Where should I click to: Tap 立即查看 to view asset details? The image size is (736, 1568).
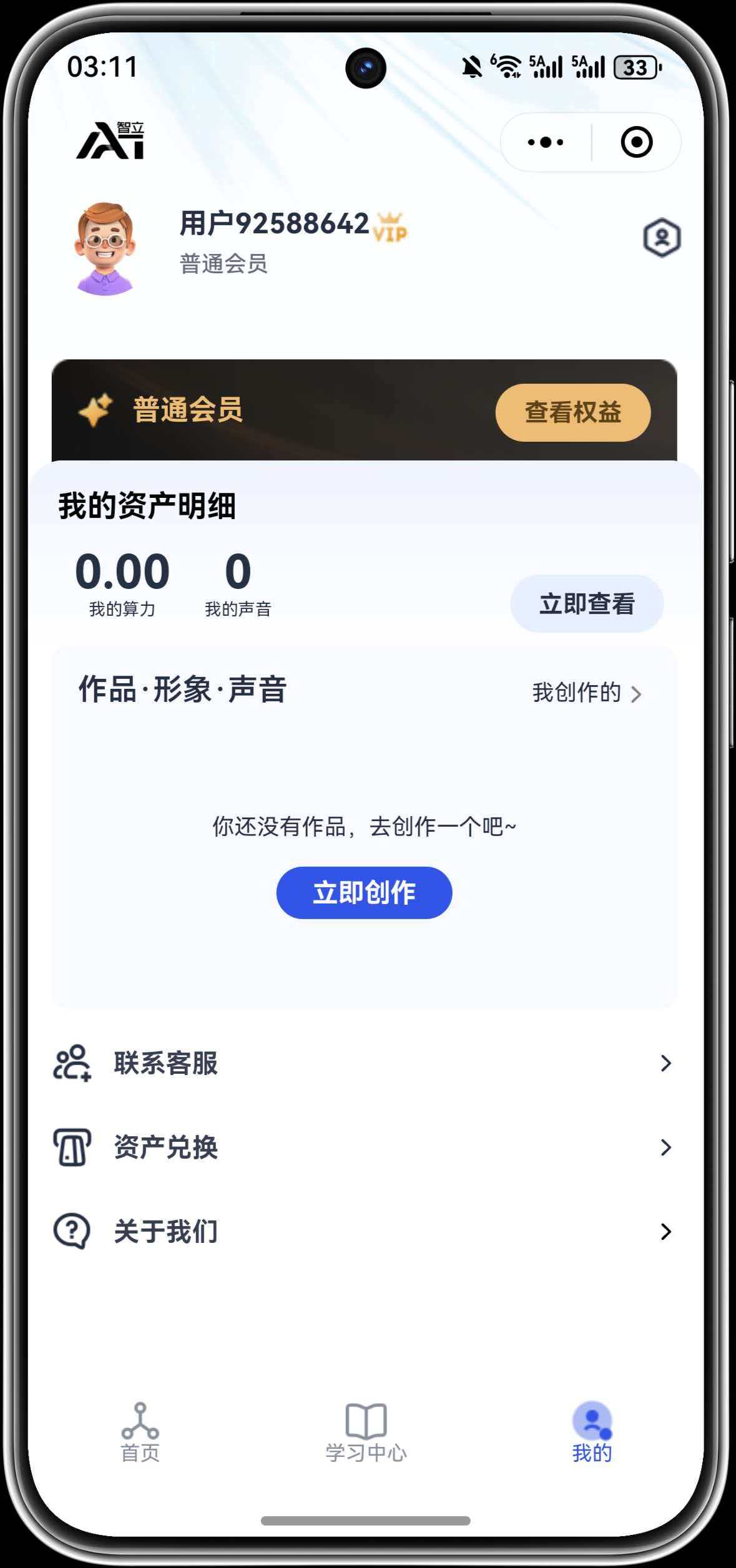[586, 603]
